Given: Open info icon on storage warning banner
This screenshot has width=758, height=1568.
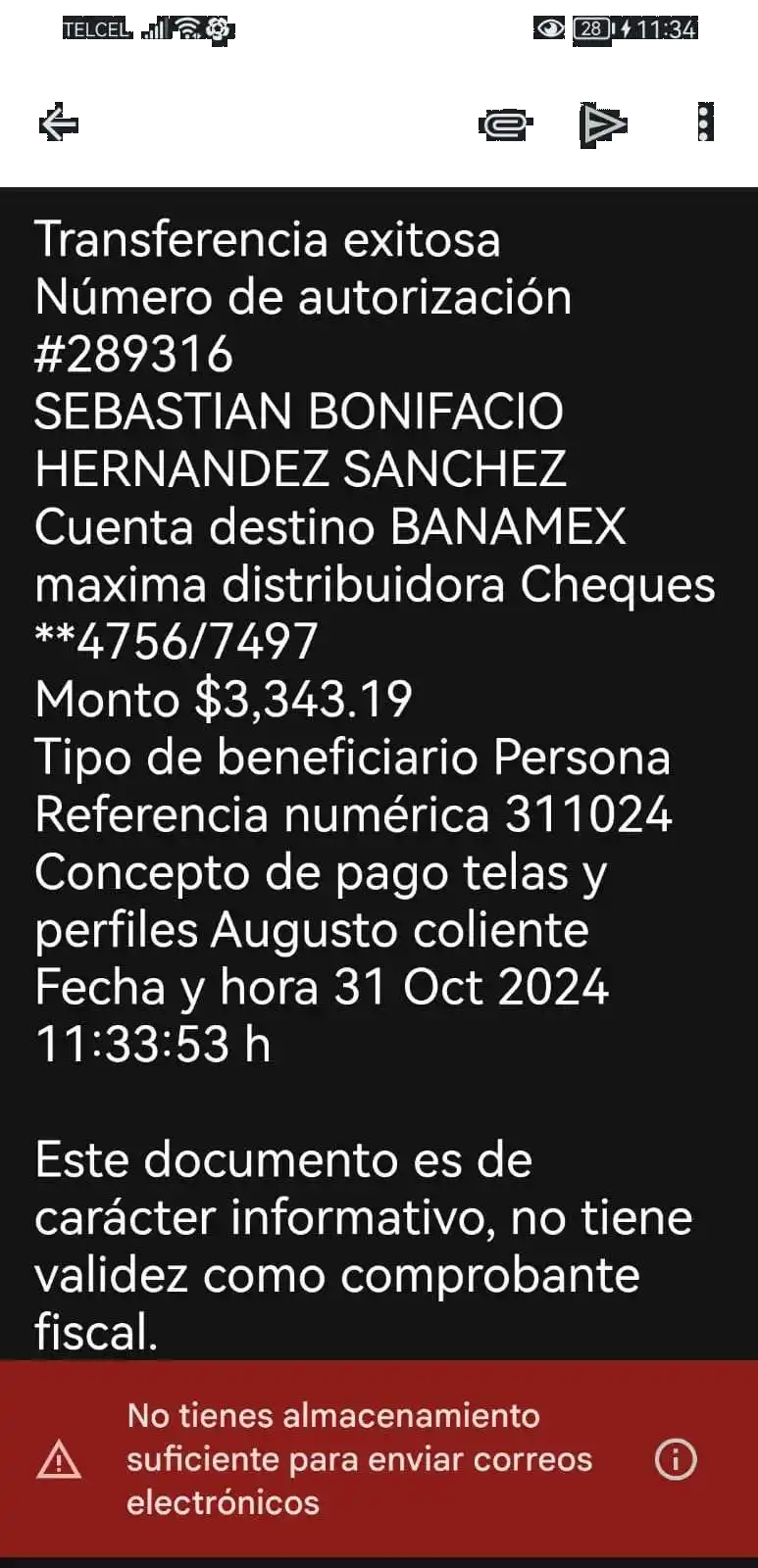Looking at the screenshot, I should pyautogui.click(x=675, y=1459).
